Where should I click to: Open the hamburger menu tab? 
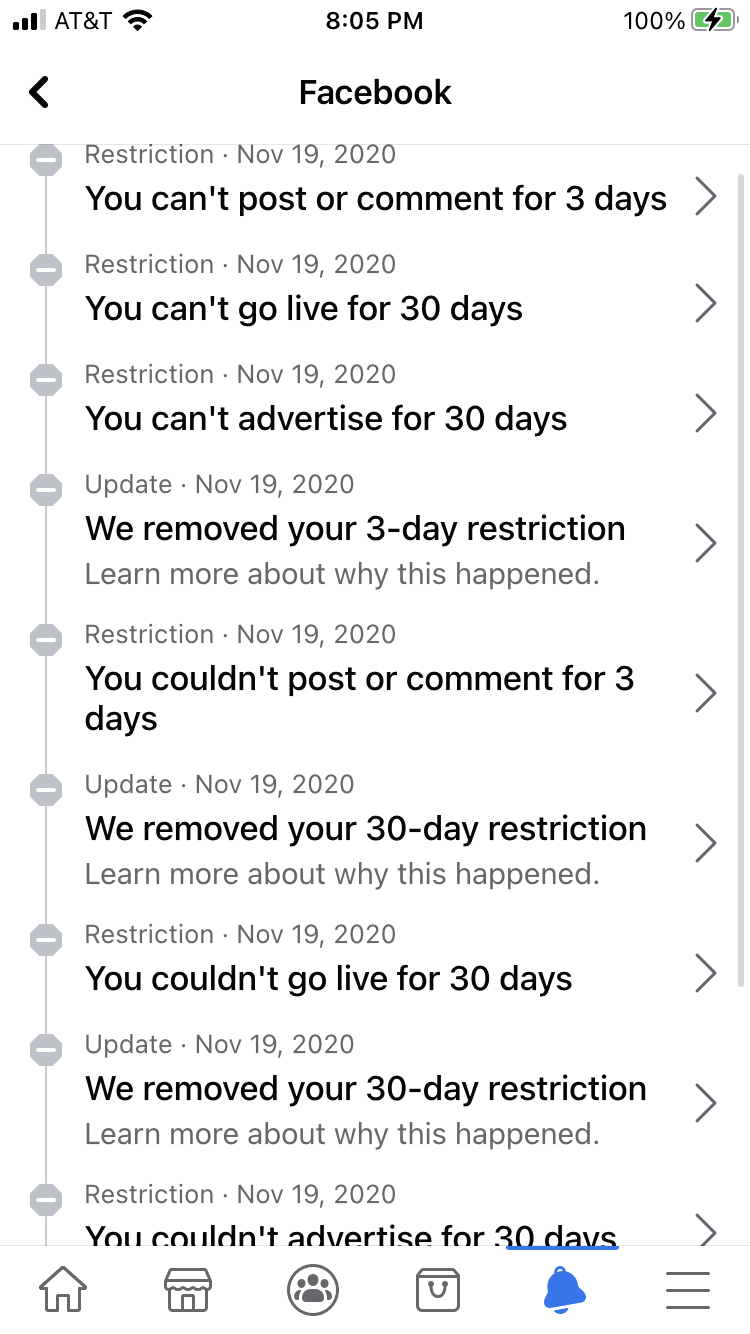pos(688,1290)
